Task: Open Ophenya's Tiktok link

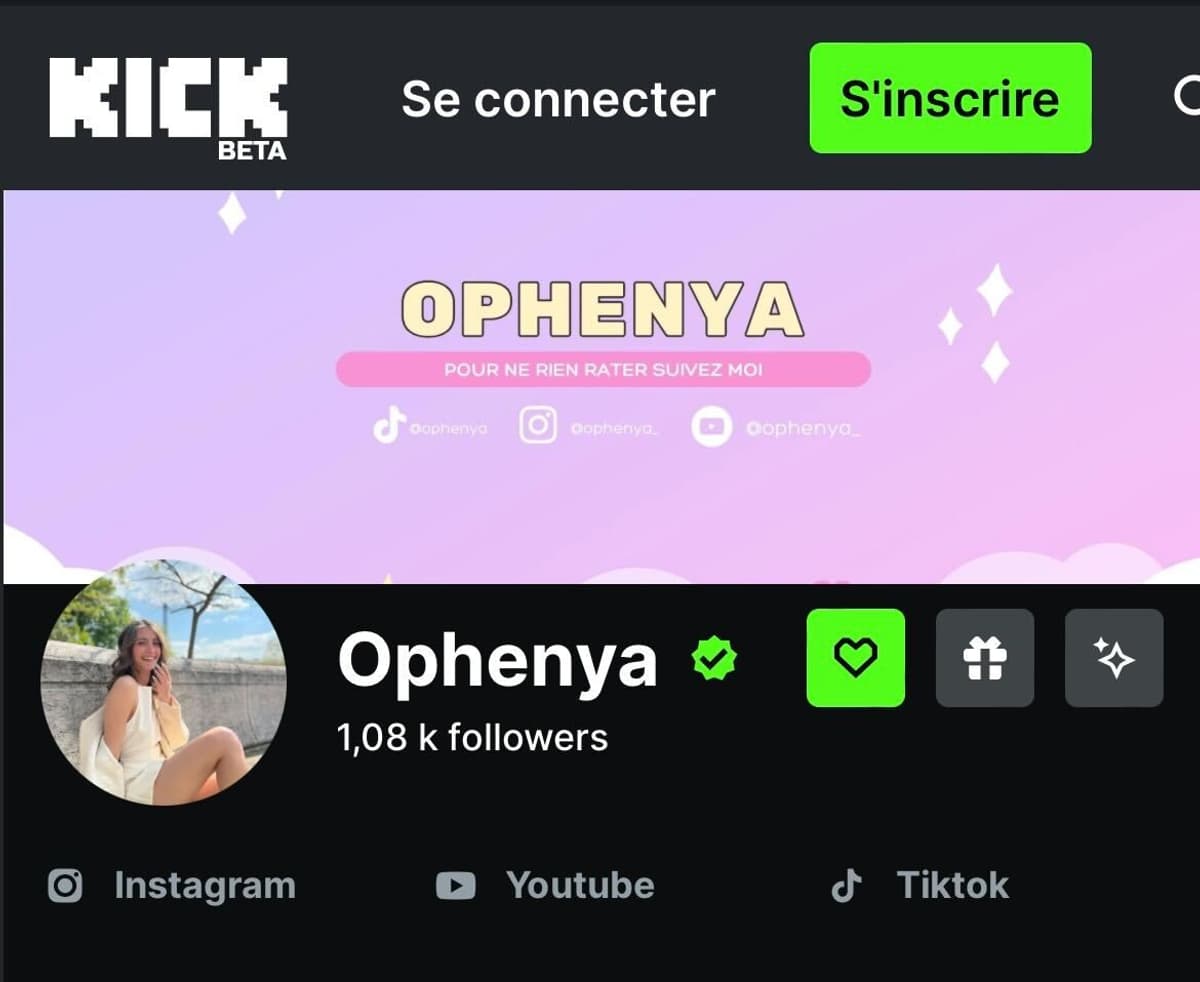Action: tap(920, 885)
